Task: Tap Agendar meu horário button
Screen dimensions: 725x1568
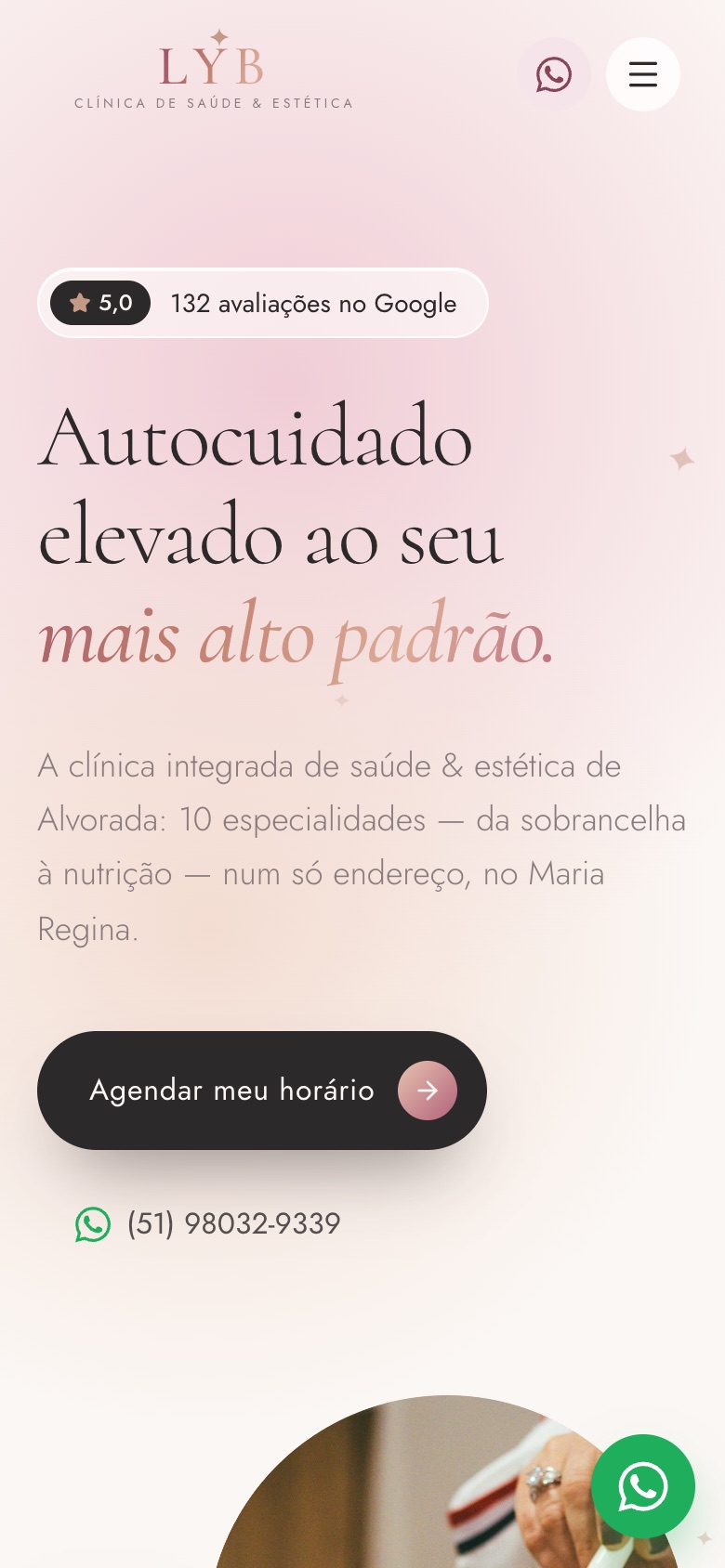Action: click(262, 1091)
